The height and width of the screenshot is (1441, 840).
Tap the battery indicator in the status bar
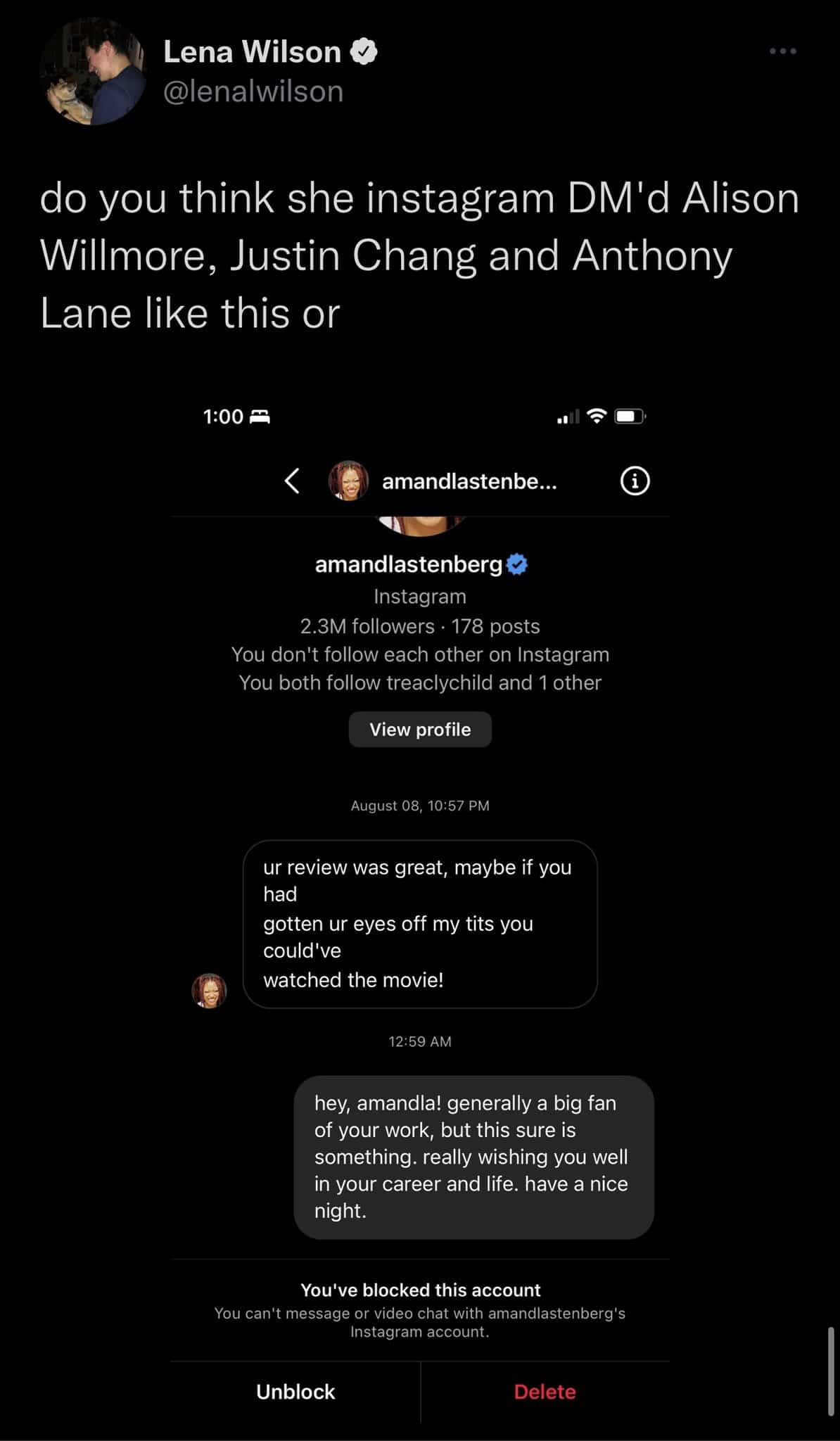628,416
